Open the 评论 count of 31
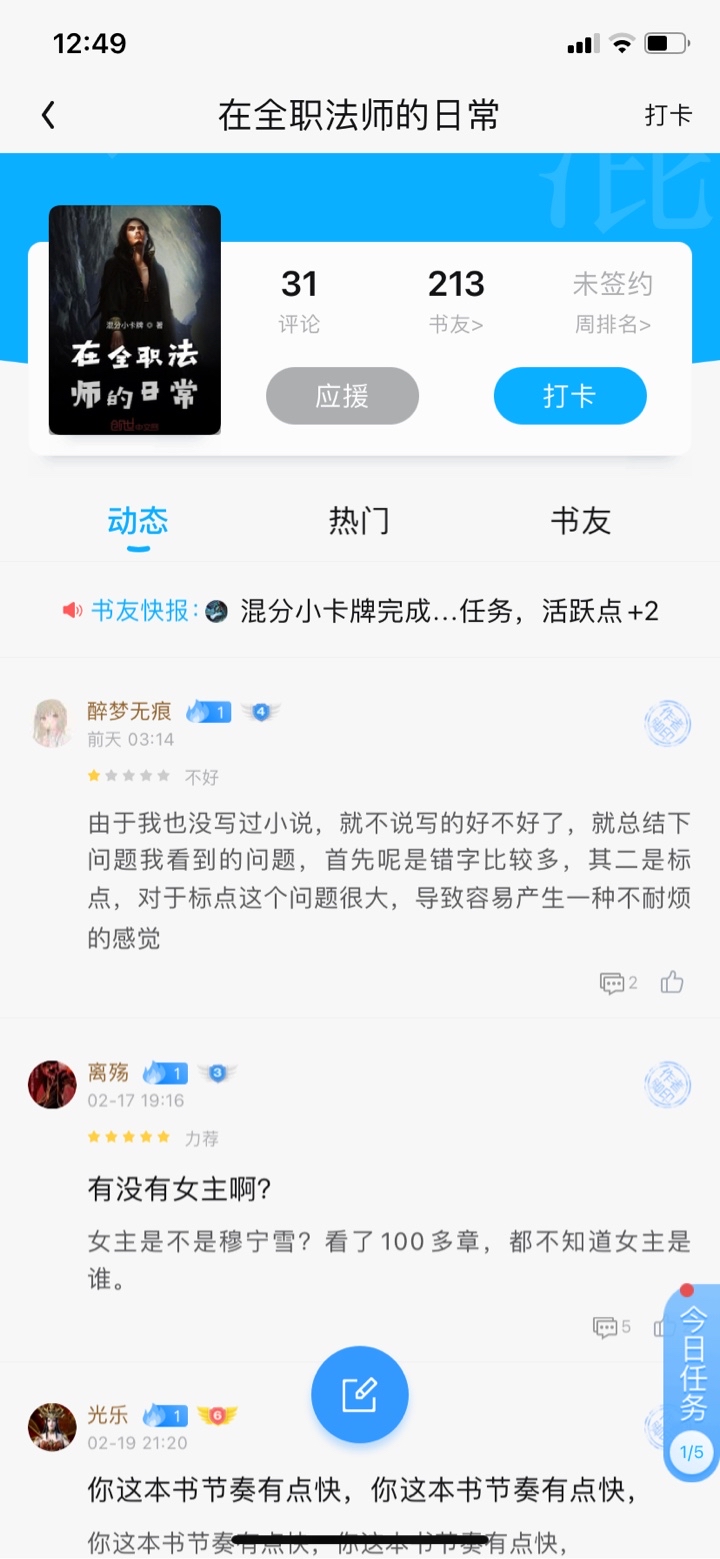Image resolution: width=720 pixels, height=1559 pixels. pos(299,300)
